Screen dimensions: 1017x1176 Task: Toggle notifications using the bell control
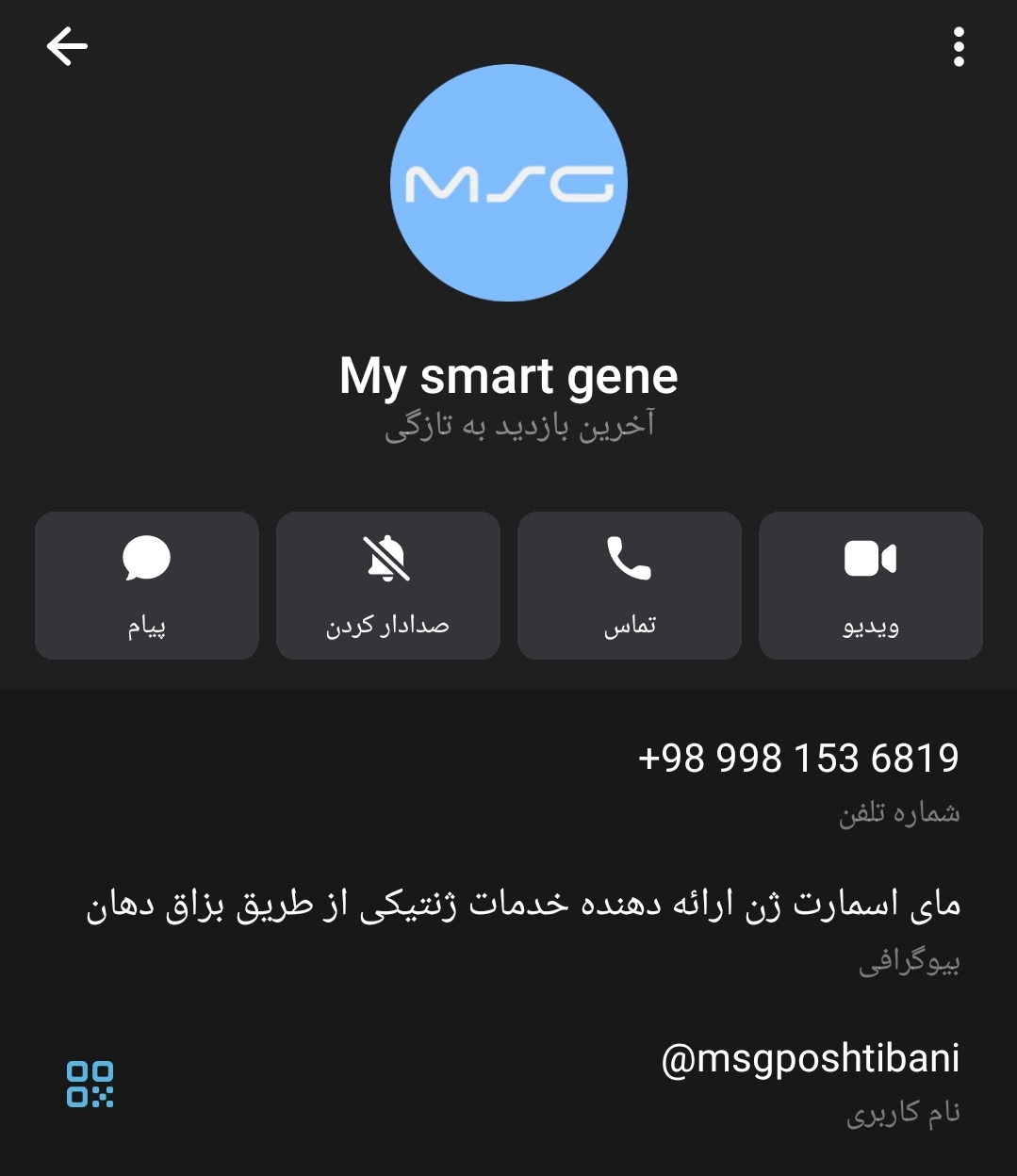point(387,584)
